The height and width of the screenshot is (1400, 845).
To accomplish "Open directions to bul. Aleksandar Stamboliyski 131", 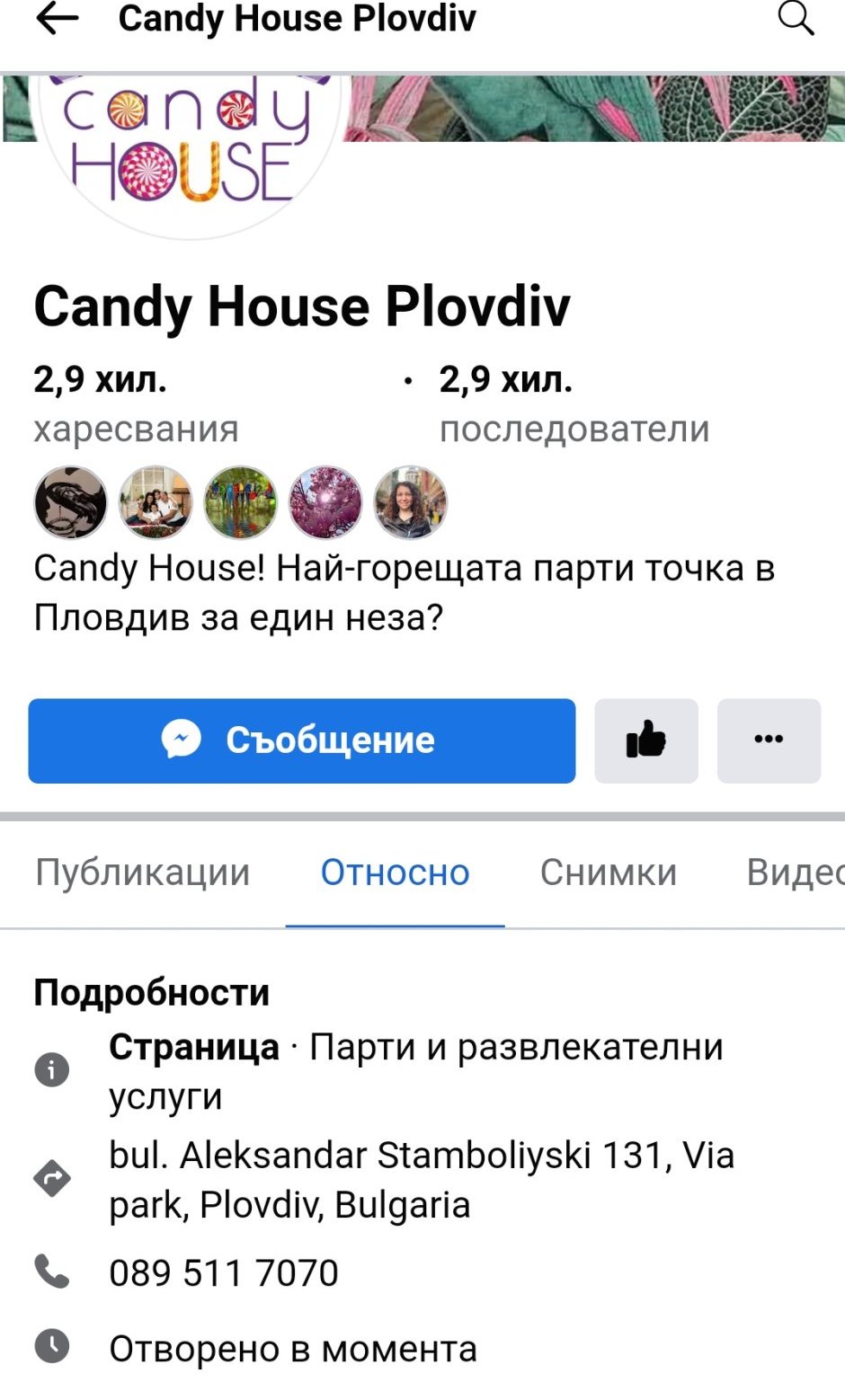I will (x=421, y=1180).
